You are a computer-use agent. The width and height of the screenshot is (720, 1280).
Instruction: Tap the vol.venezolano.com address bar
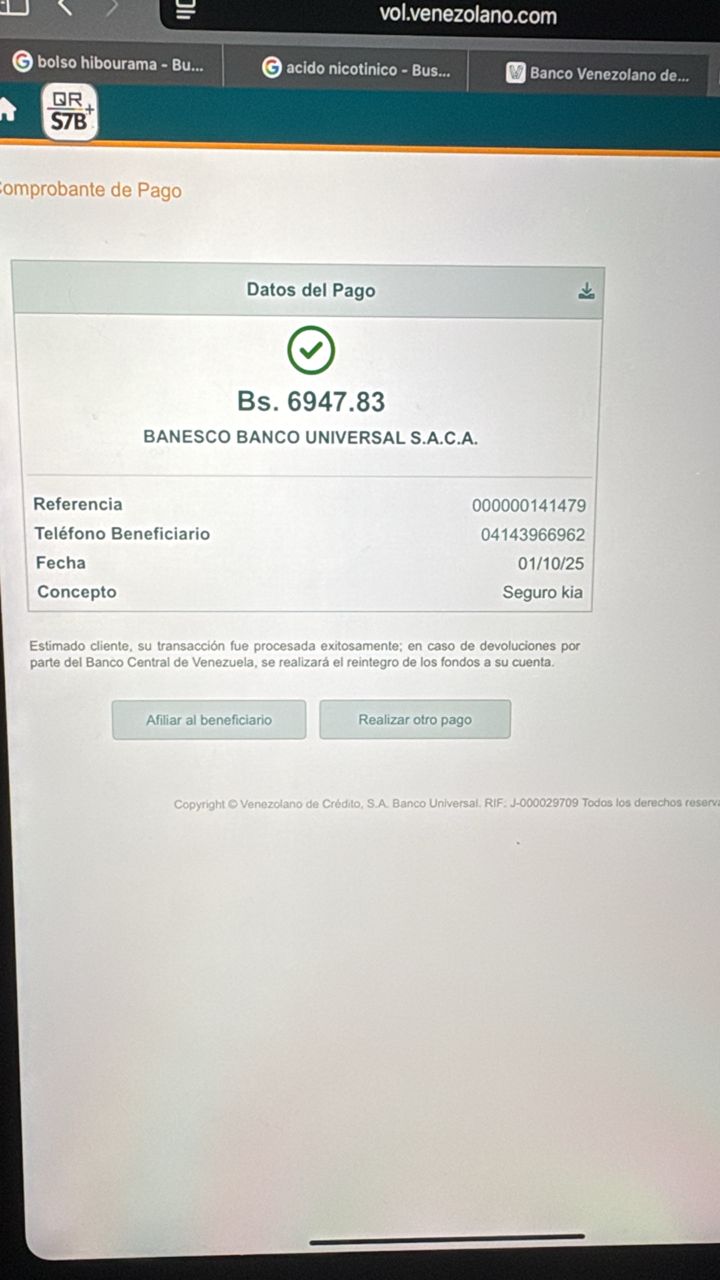[x=468, y=16]
